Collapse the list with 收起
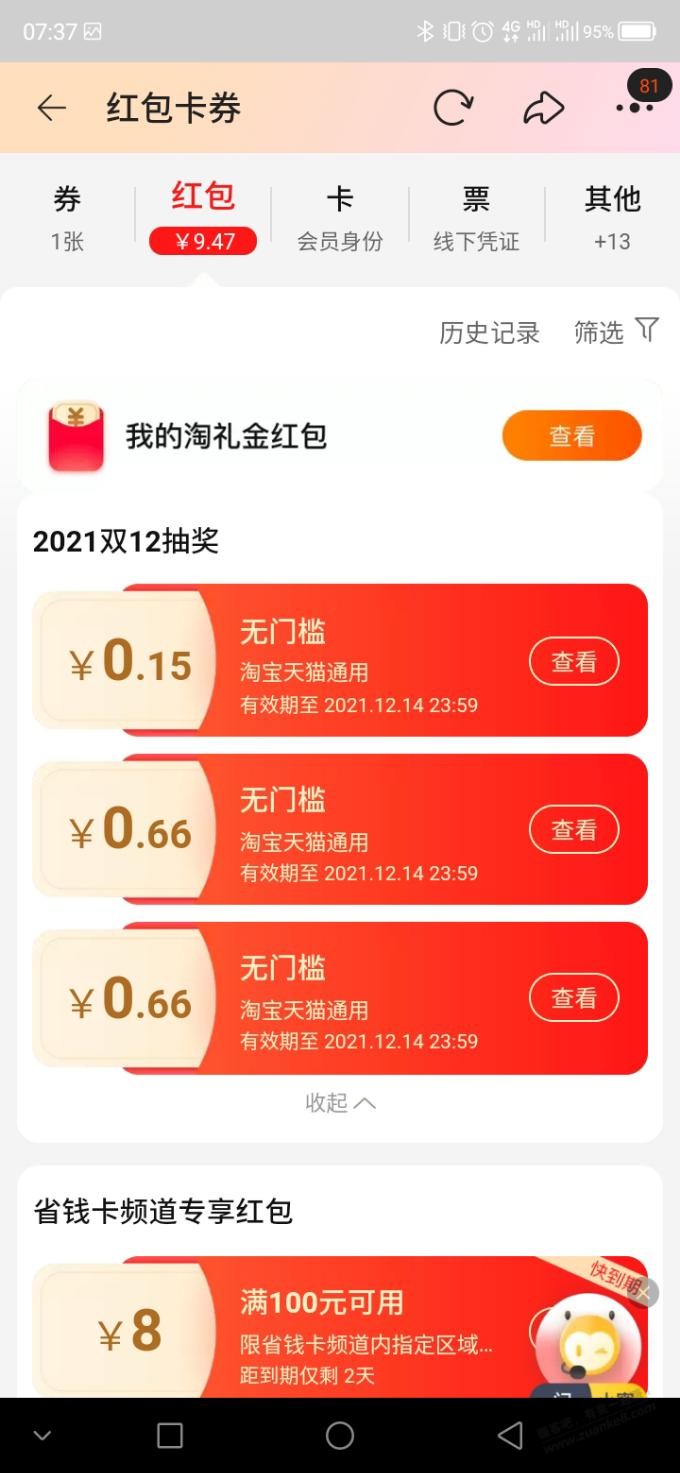The width and height of the screenshot is (680, 1473). (339, 1103)
